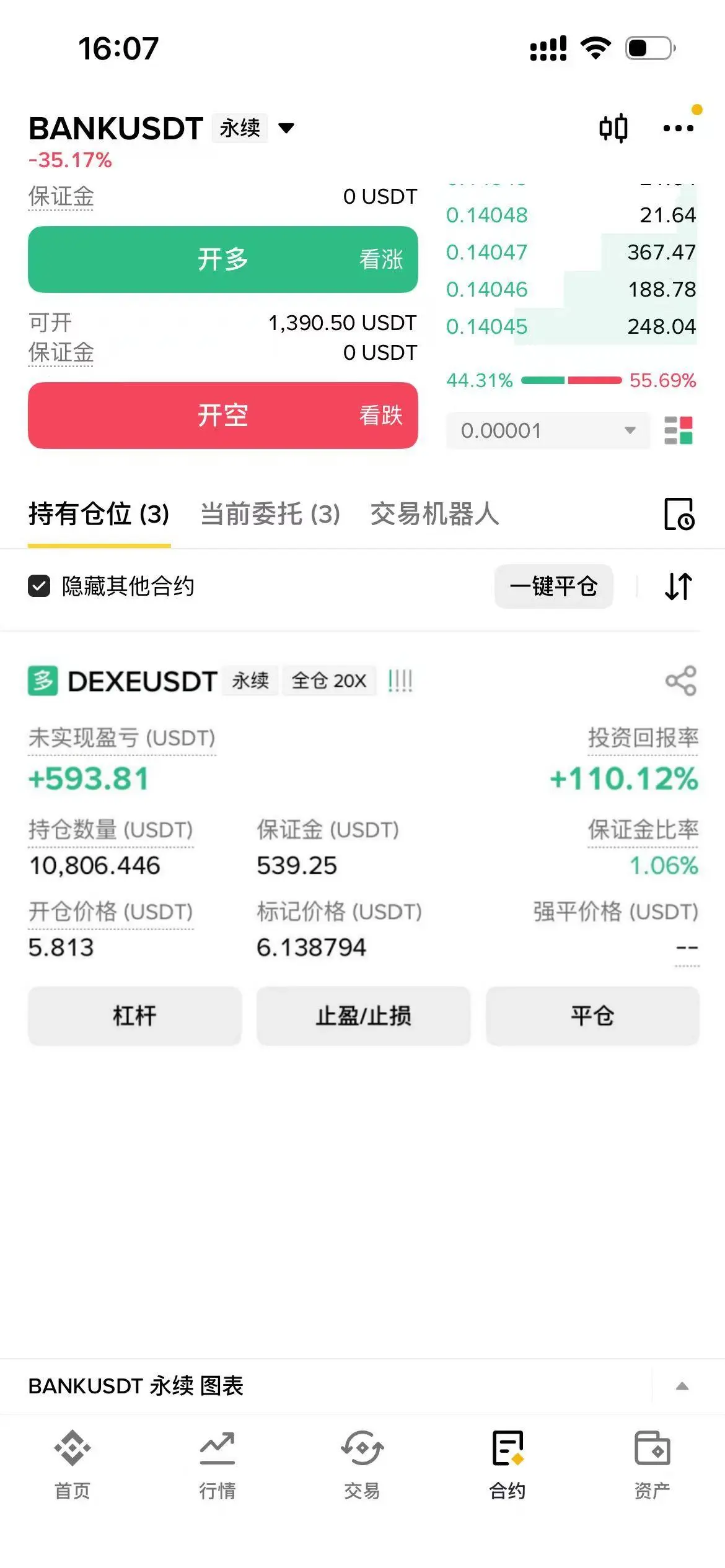Adjust leverage with the 杠杆 button
Viewport: 725px width, 1568px height.
(134, 1016)
